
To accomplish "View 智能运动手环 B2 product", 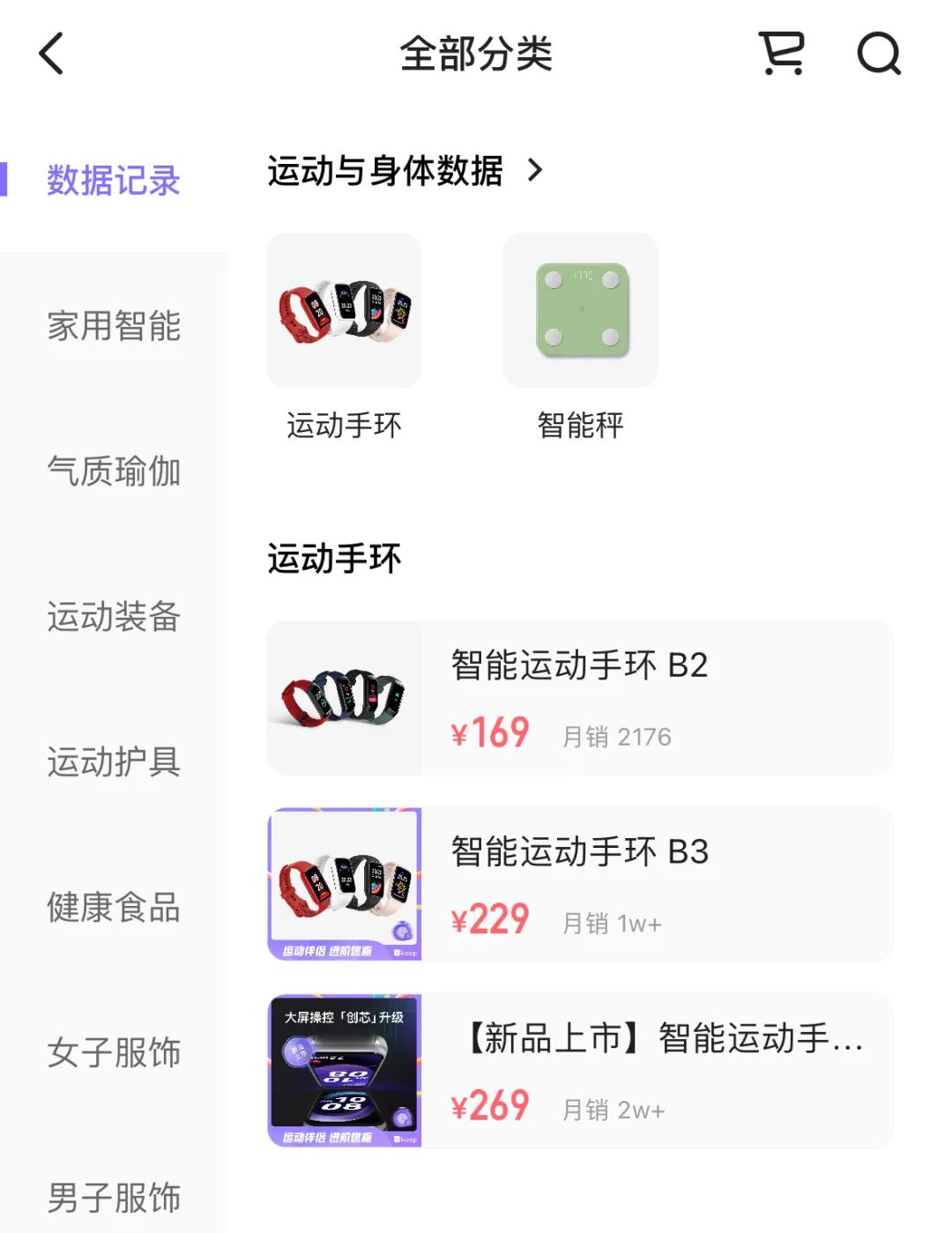I will pos(580,698).
